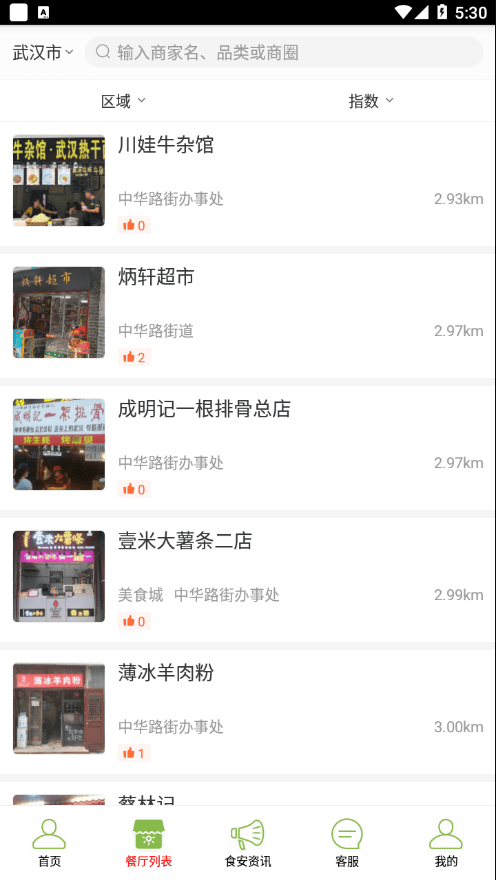Tap the merchant search box
The image size is (496, 880).
284,52
